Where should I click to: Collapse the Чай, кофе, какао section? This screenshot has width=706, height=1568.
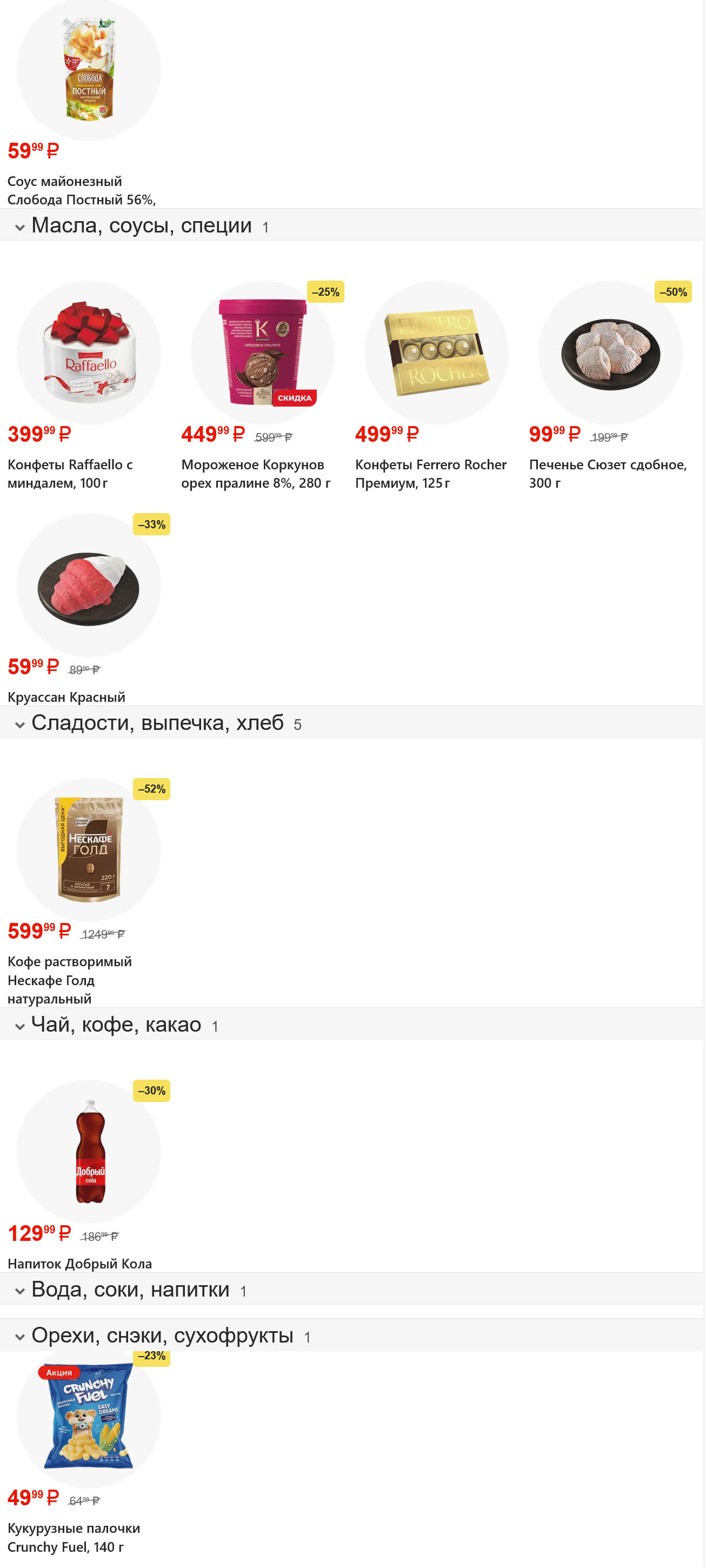point(20,1026)
